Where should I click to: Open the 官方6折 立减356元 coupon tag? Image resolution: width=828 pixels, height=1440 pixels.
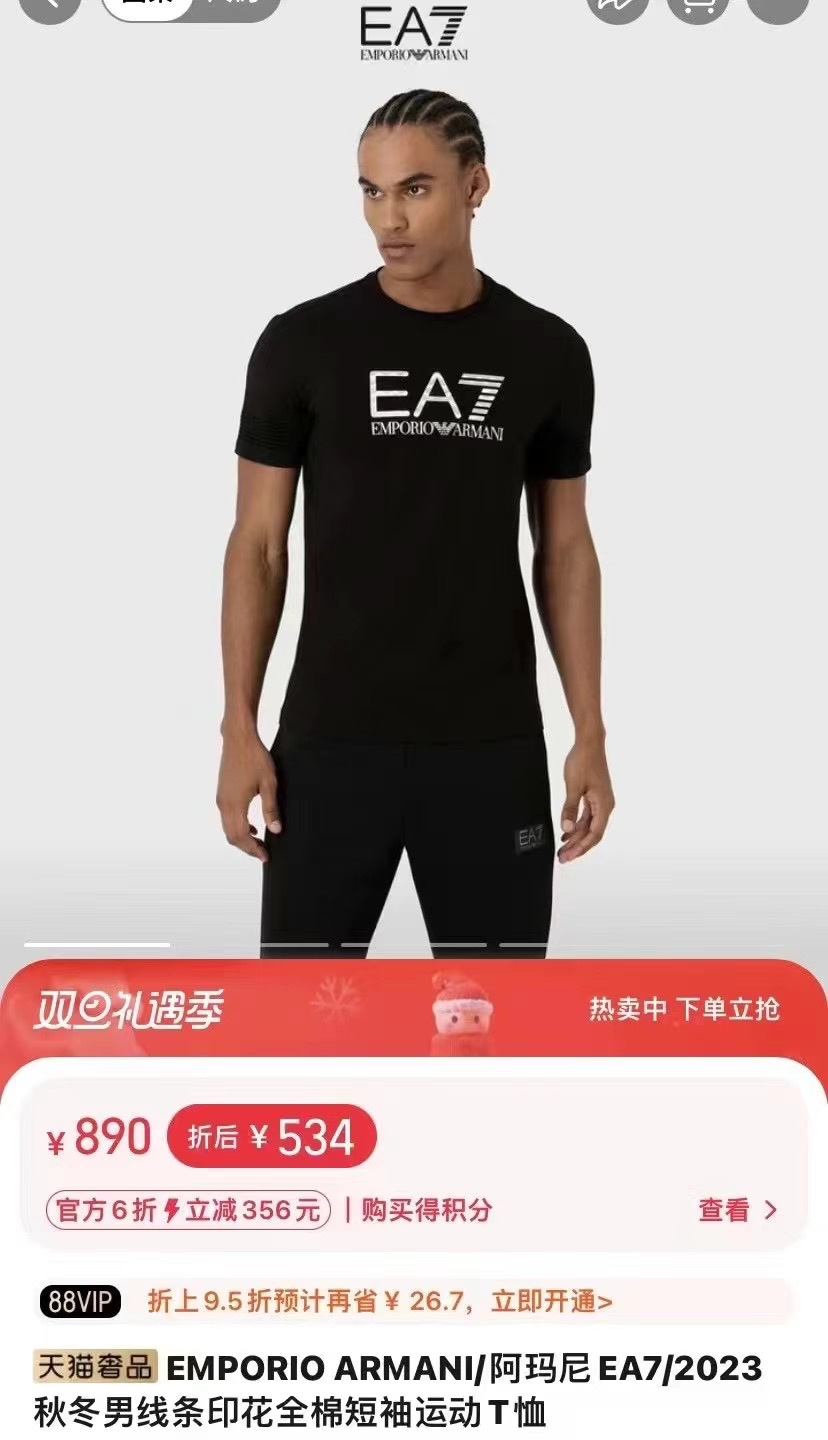point(188,1210)
